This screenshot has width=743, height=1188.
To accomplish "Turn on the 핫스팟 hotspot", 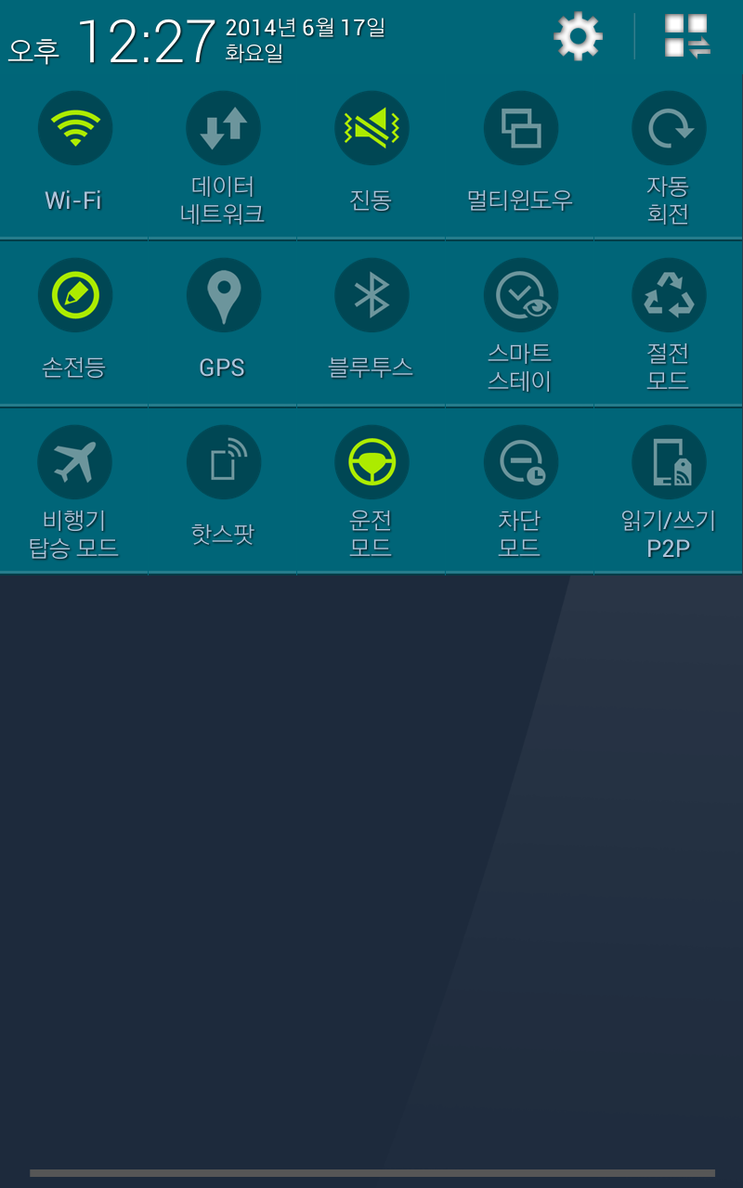I will (x=222, y=463).
